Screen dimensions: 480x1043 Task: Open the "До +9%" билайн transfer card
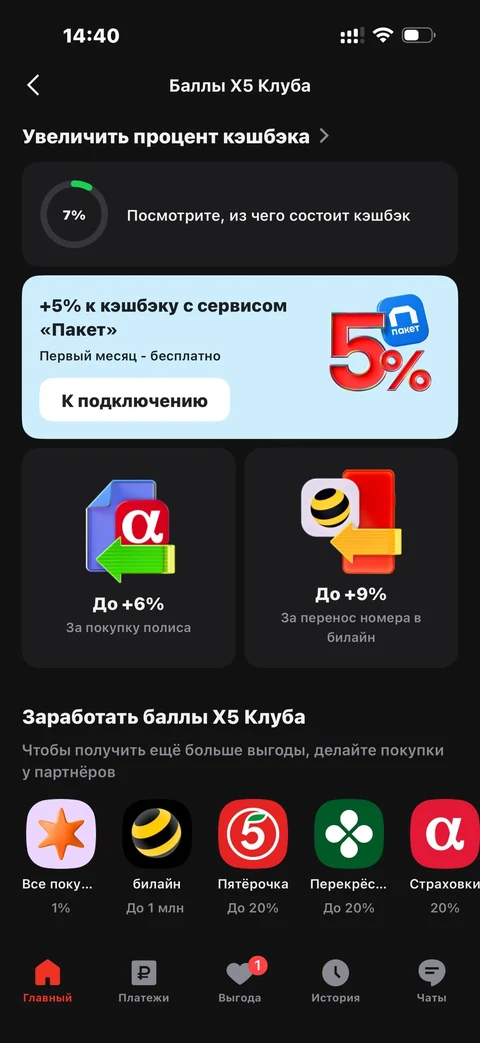pyautogui.click(x=351, y=557)
